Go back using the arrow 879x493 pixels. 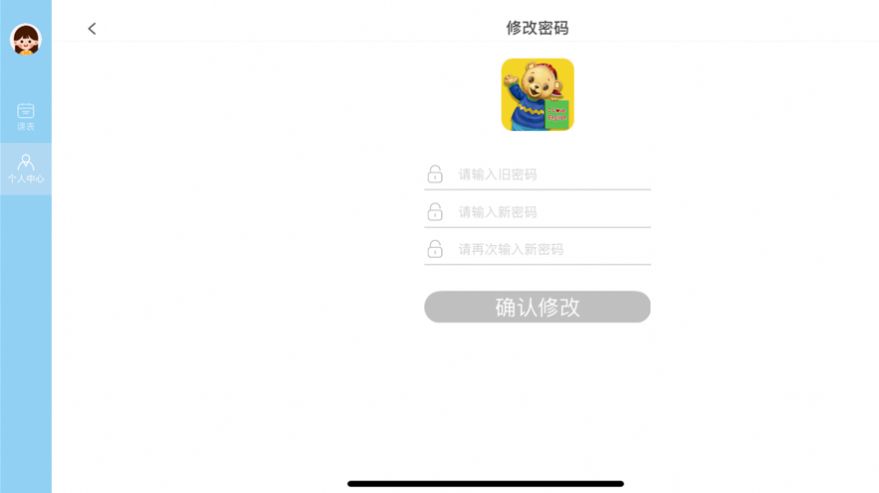tap(92, 29)
